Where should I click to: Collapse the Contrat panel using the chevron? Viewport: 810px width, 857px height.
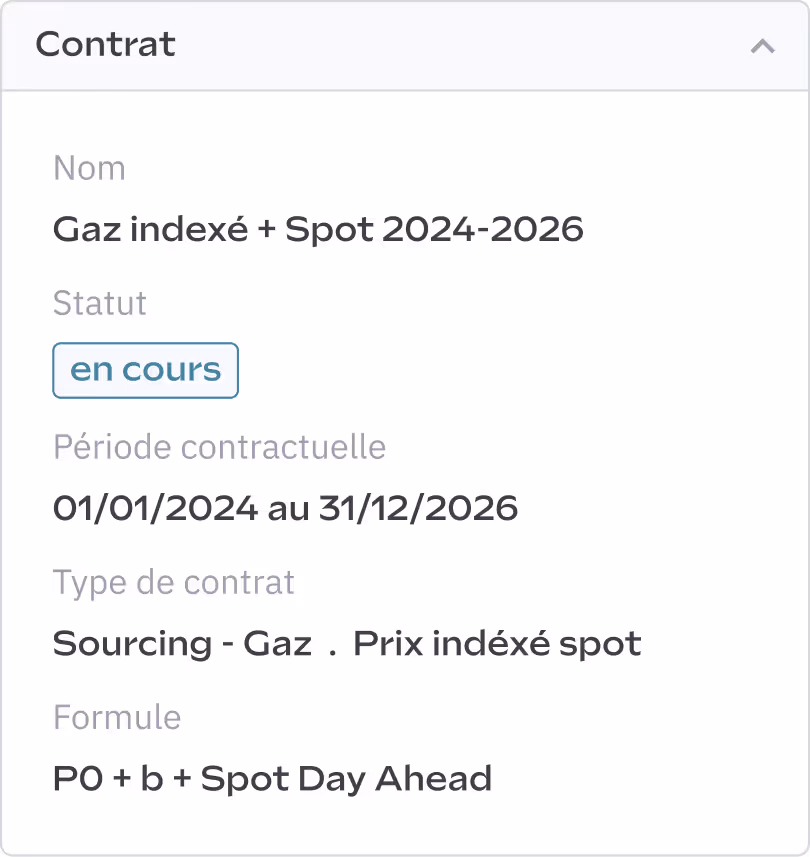[x=763, y=46]
